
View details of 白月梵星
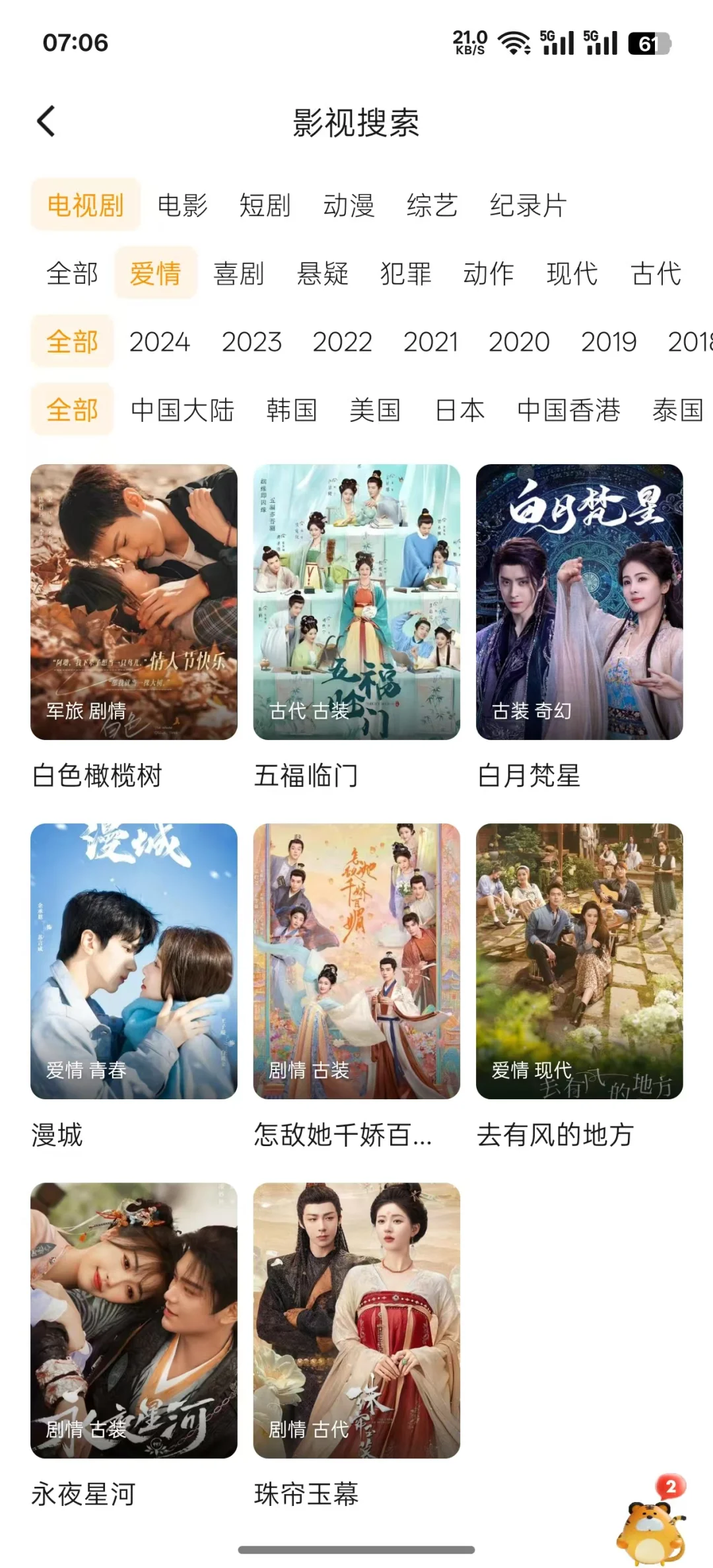pyautogui.click(x=579, y=601)
